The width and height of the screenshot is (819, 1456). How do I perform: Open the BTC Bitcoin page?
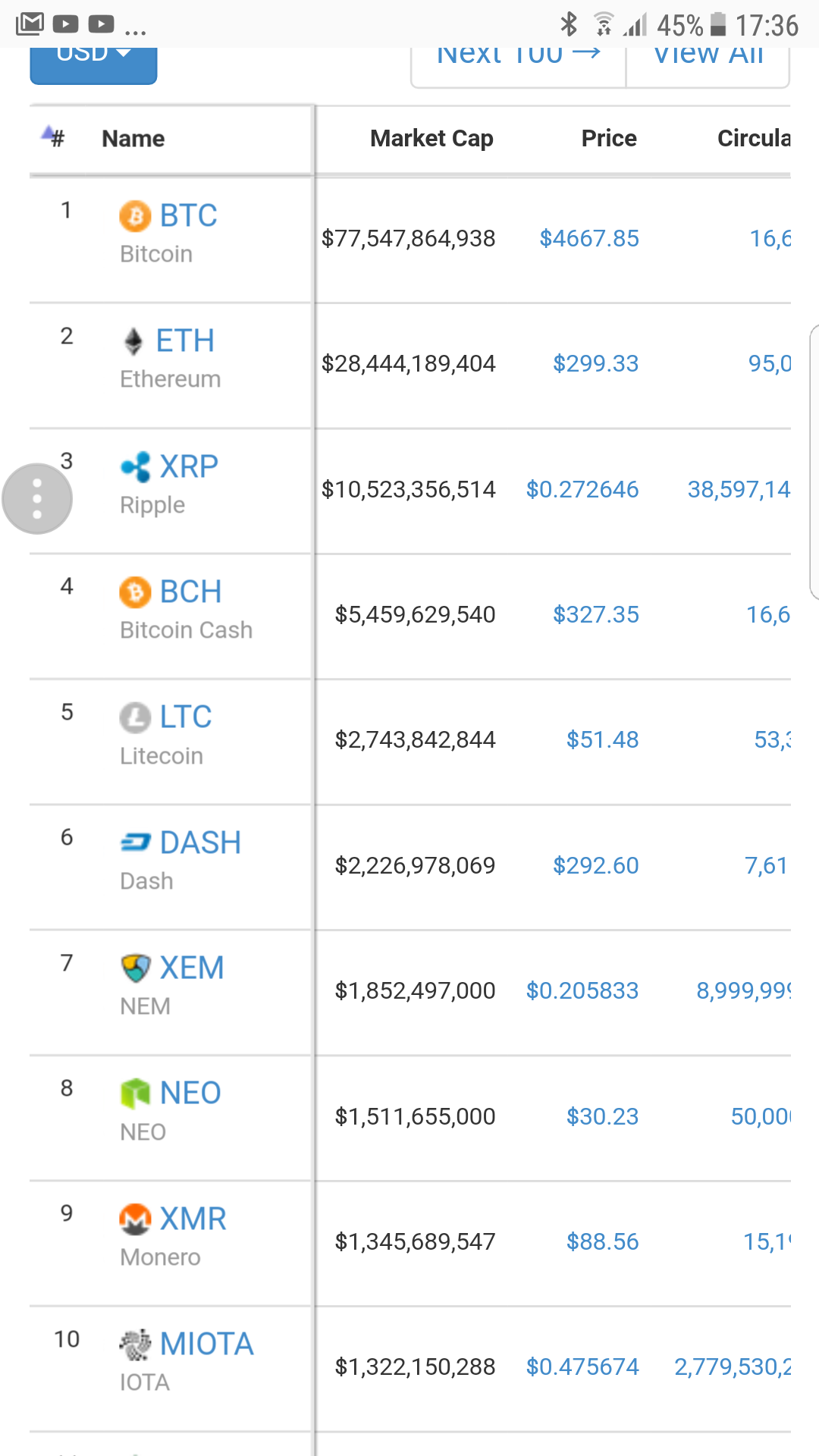[188, 216]
